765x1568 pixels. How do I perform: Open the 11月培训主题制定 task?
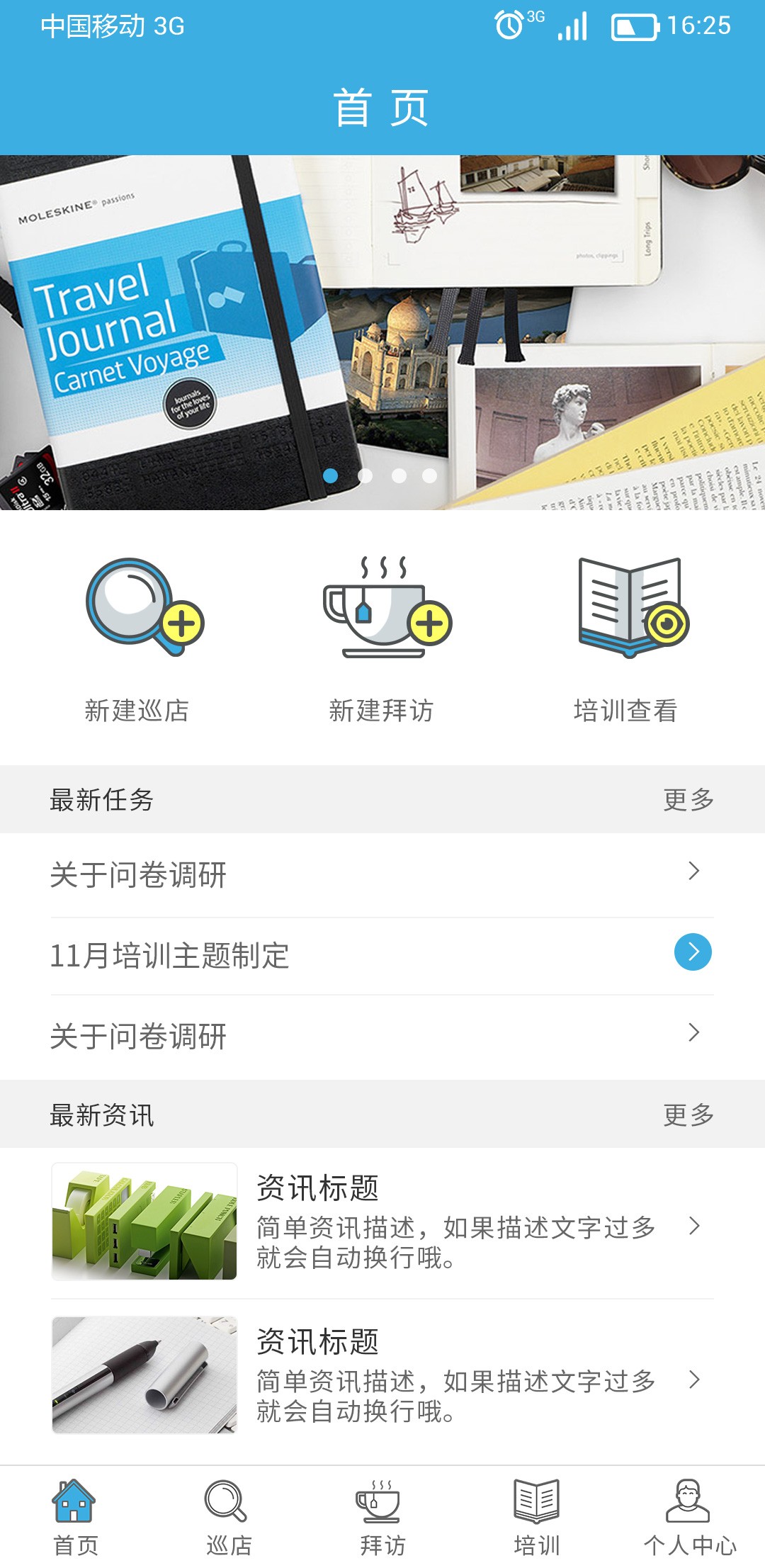(x=382, y=956)
